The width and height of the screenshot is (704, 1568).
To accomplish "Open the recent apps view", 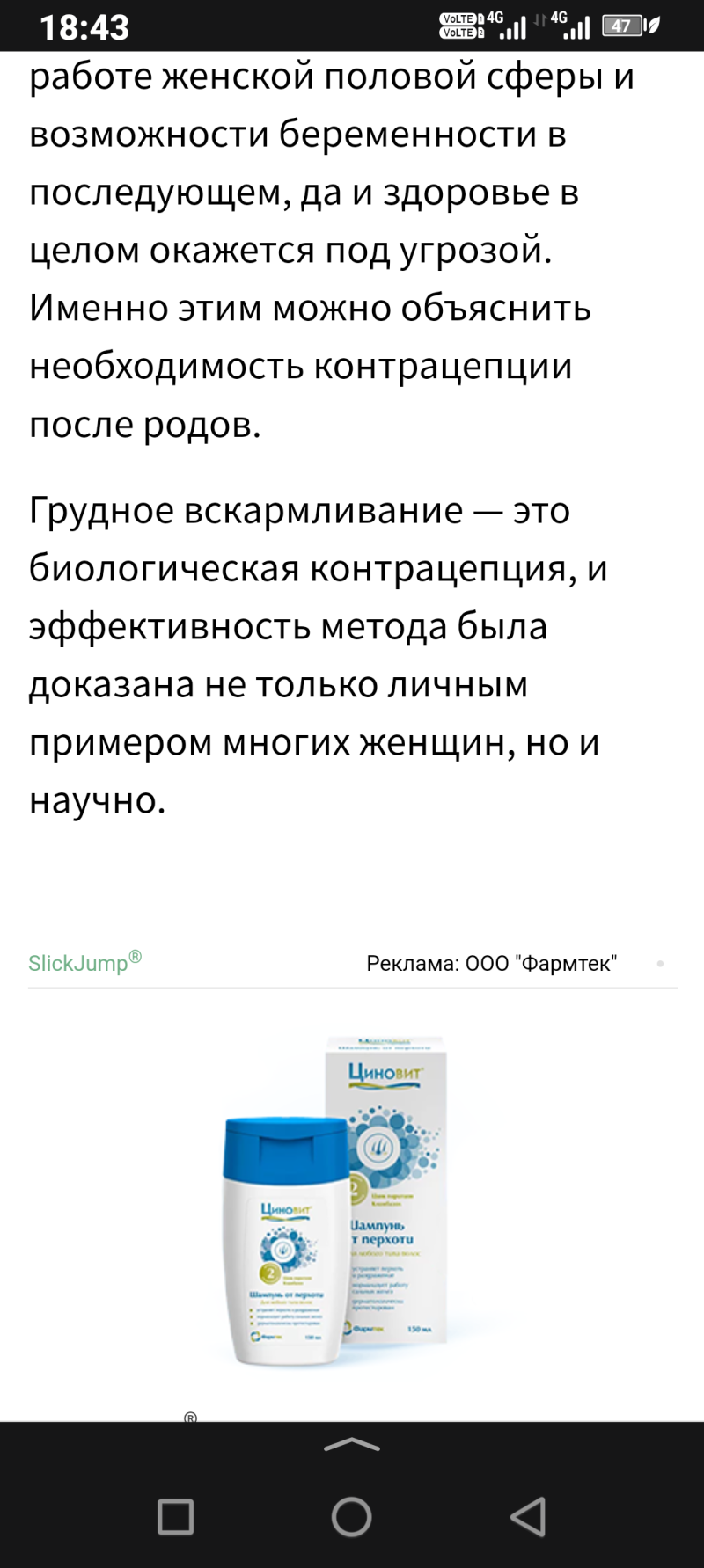I will 175,1517.
